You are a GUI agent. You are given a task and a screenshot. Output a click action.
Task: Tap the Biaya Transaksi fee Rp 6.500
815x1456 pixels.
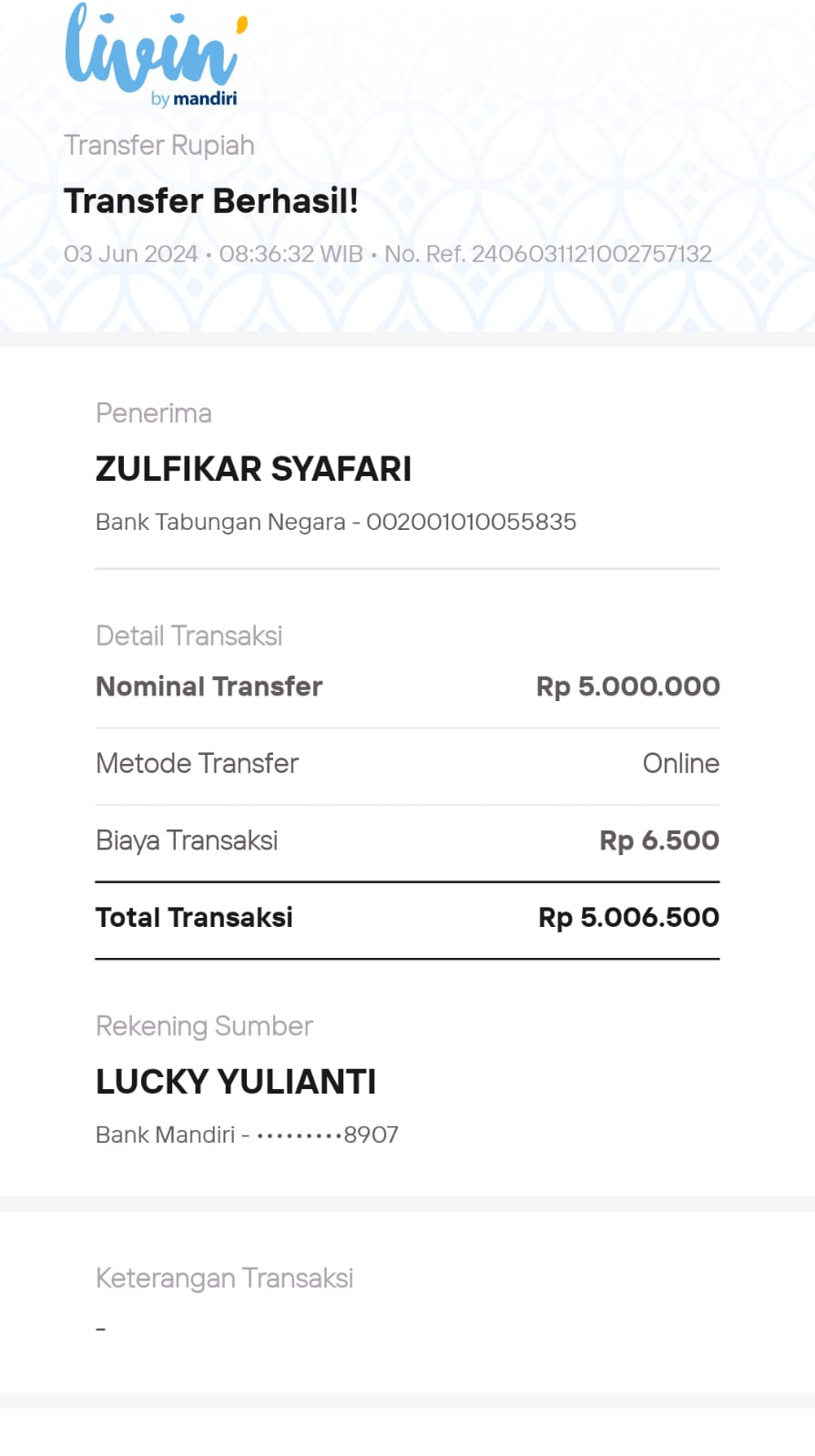[658, 840]
